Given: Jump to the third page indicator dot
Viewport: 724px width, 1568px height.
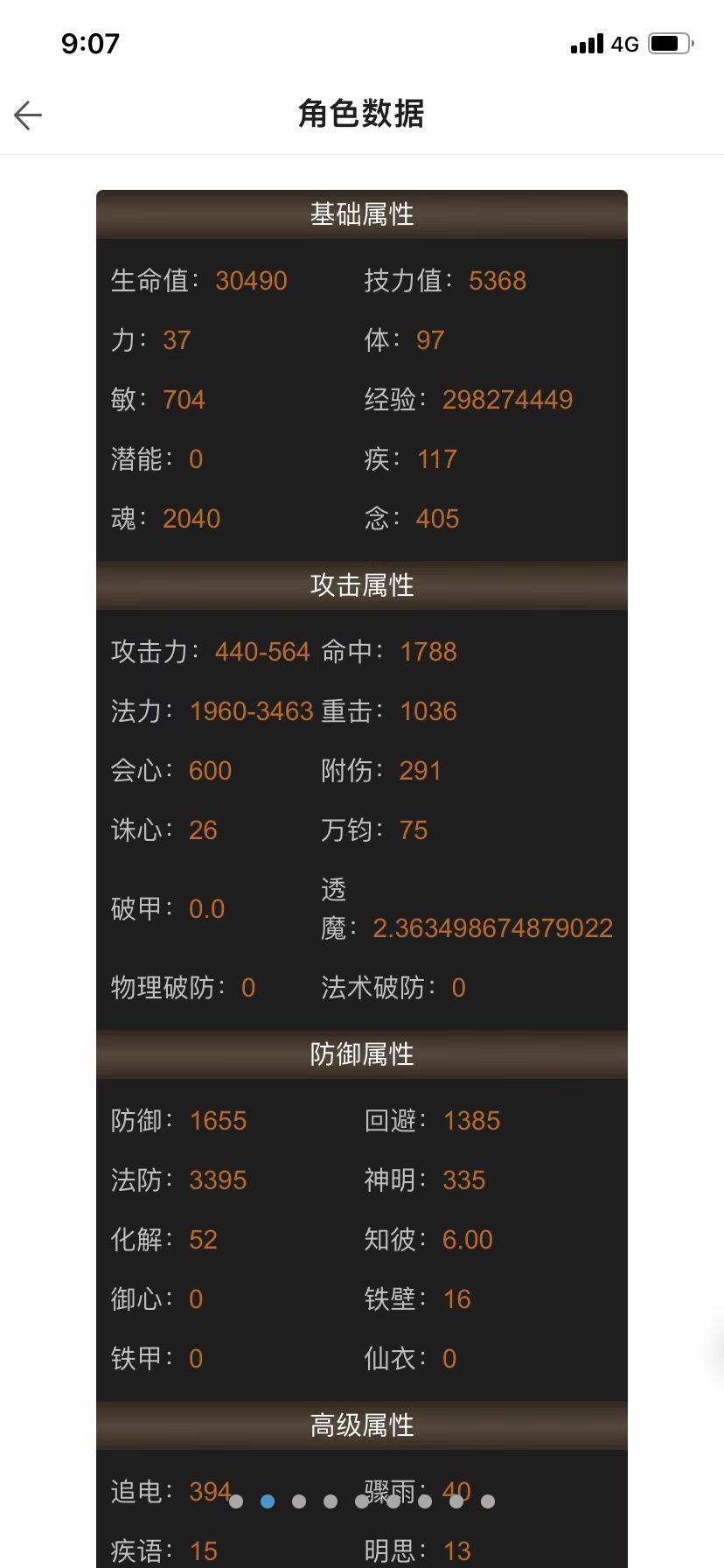Looking at the screenshot, I should (299, 1501).
